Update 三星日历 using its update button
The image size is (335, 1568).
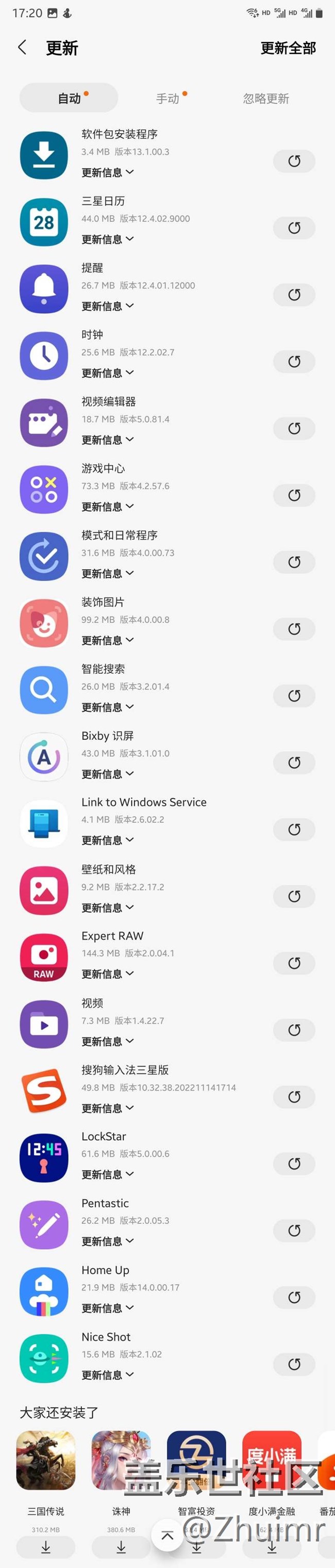(294, 228)
